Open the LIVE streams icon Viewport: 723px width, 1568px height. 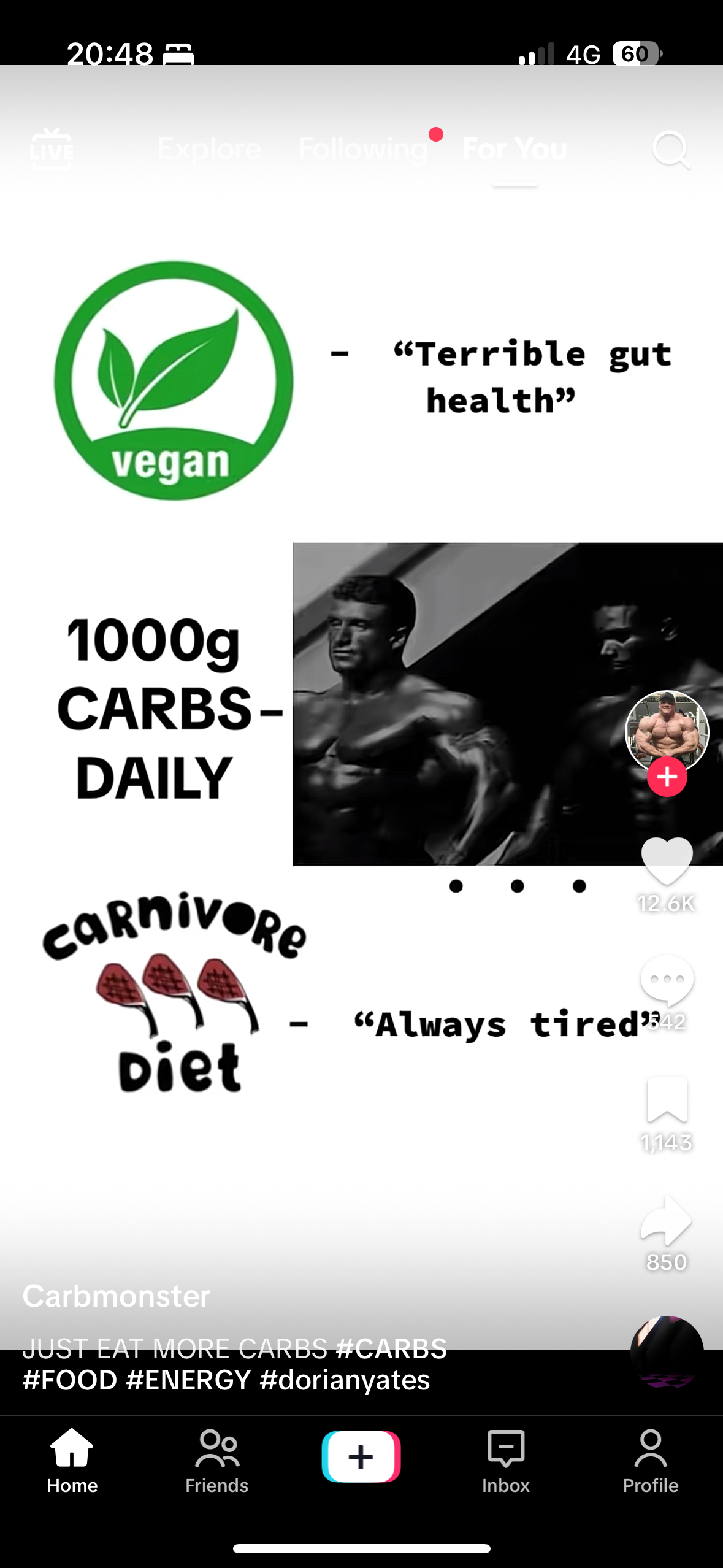[x=52, y=149]
